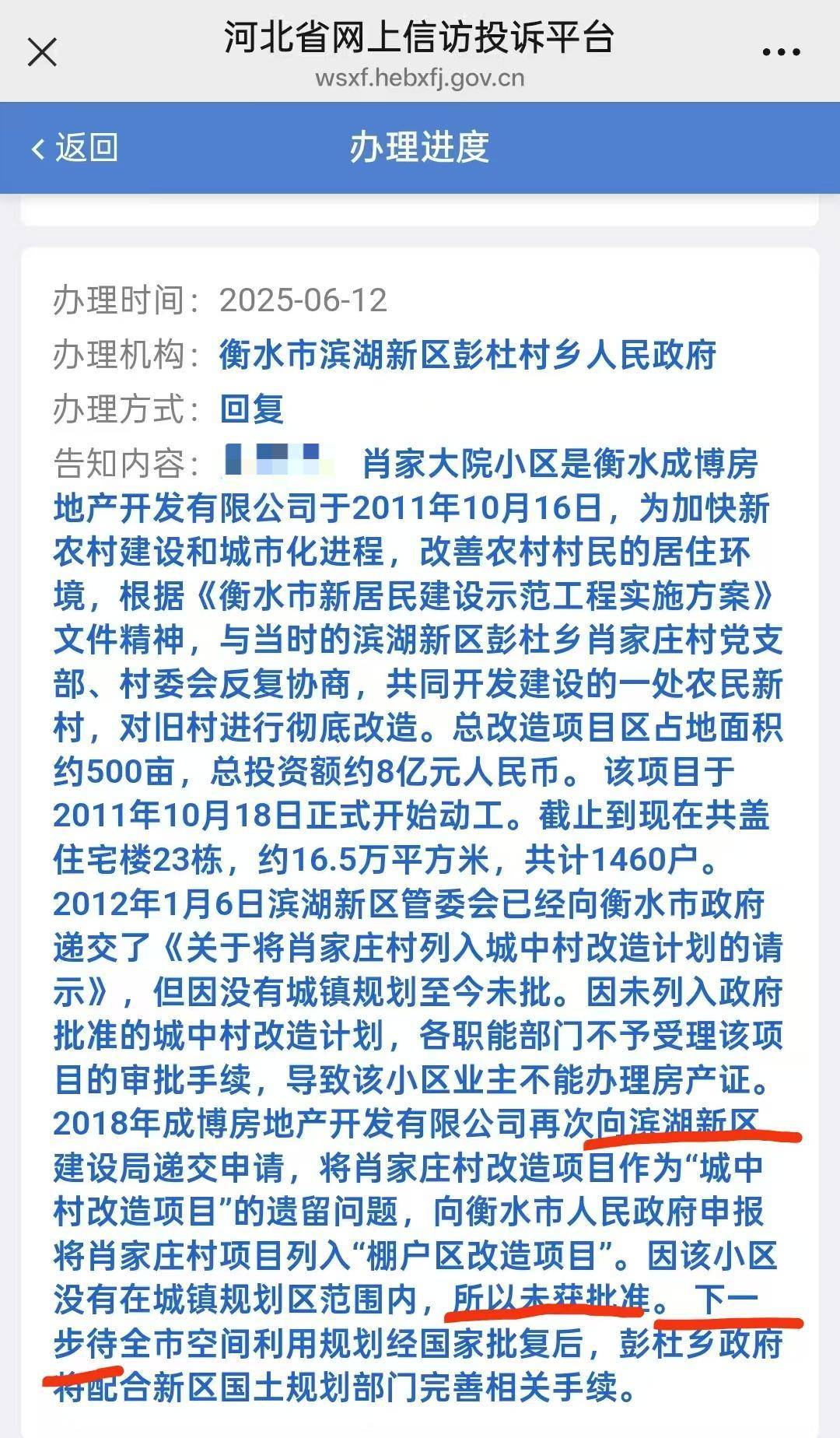Screen dimensions: 840x1438
Task: Open the three-dot overflow menu
Action: 781,53
